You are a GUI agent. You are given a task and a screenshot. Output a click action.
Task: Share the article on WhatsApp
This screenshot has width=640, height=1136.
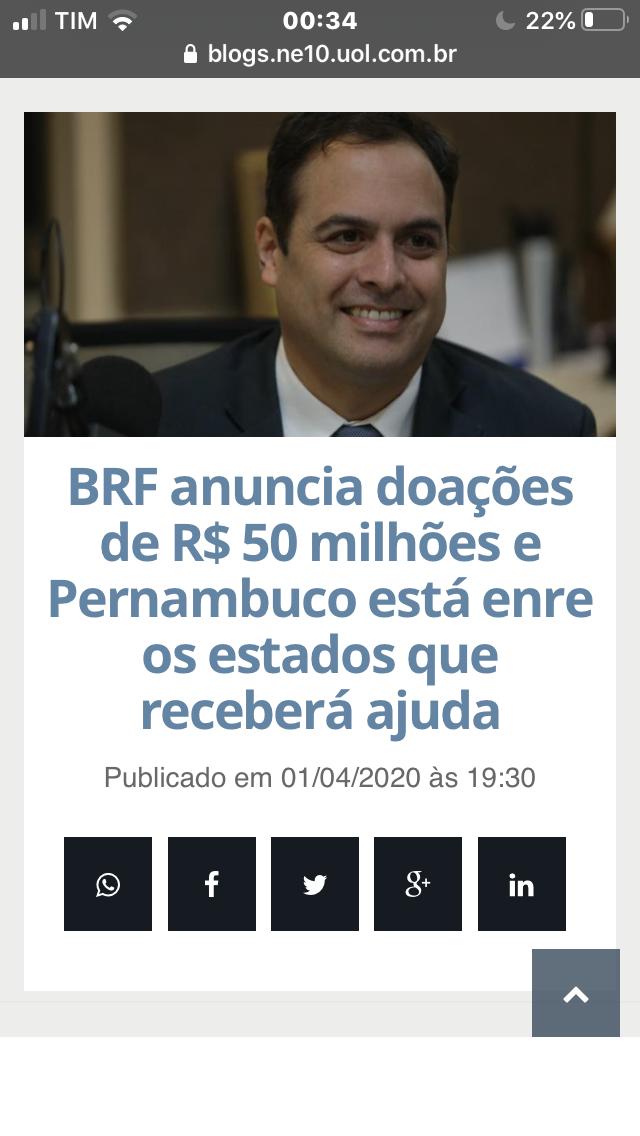108,884
